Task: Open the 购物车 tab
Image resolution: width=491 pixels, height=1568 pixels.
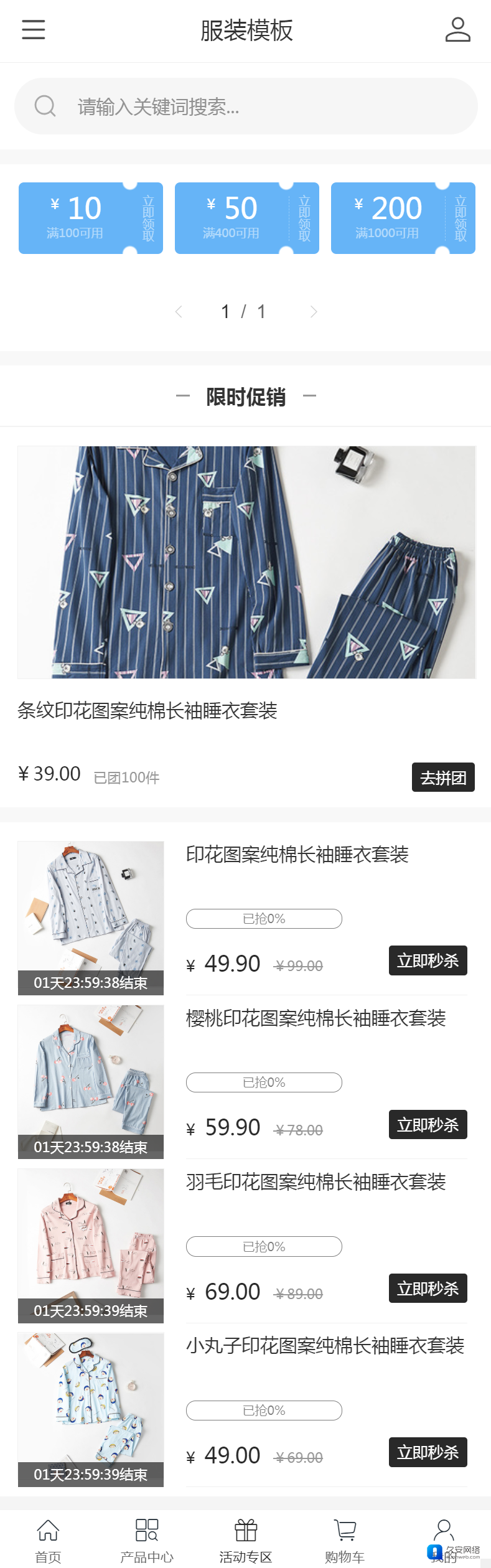Action: coord(345,1541)
